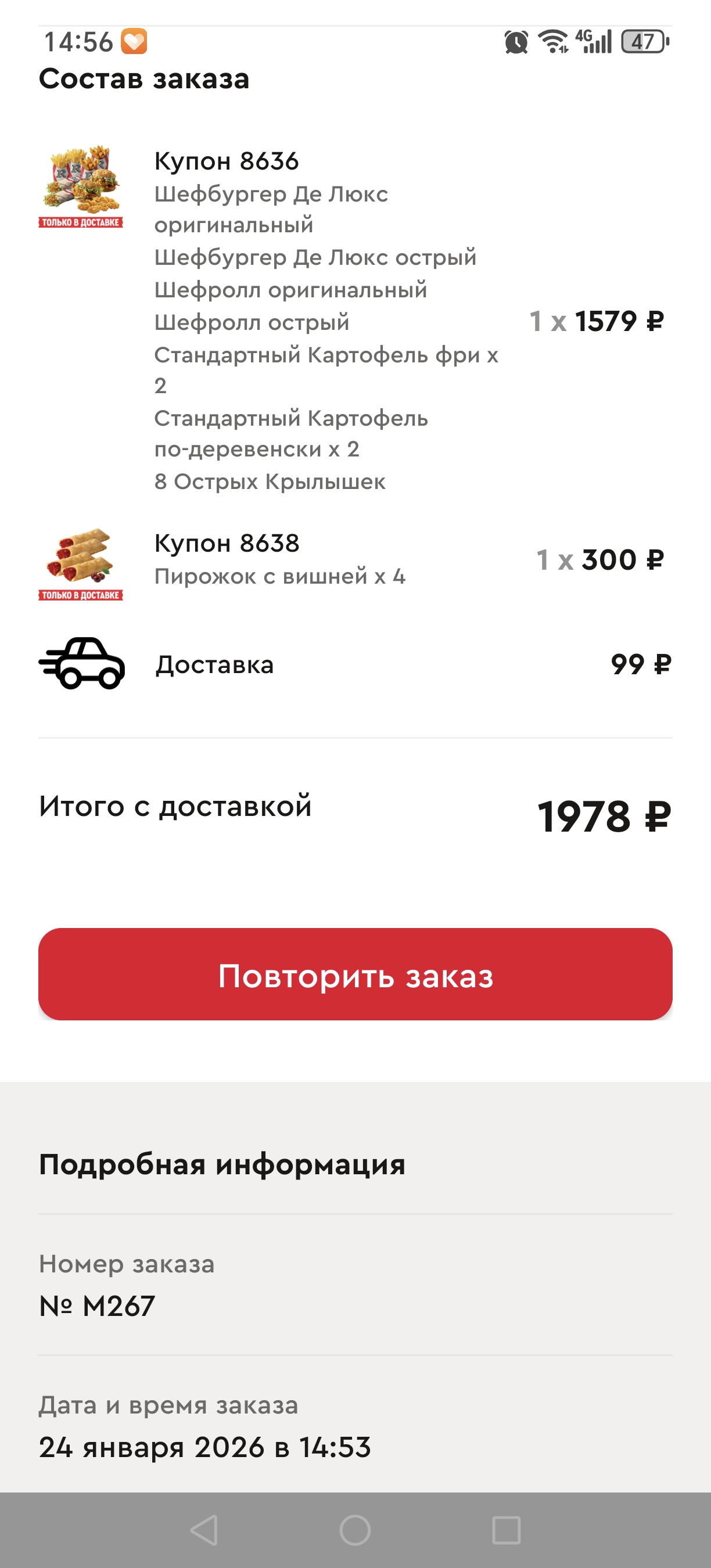Tap the Повторить заказ button
Image resolution: width=711 pixels, height=1568 pixels.
355,974
